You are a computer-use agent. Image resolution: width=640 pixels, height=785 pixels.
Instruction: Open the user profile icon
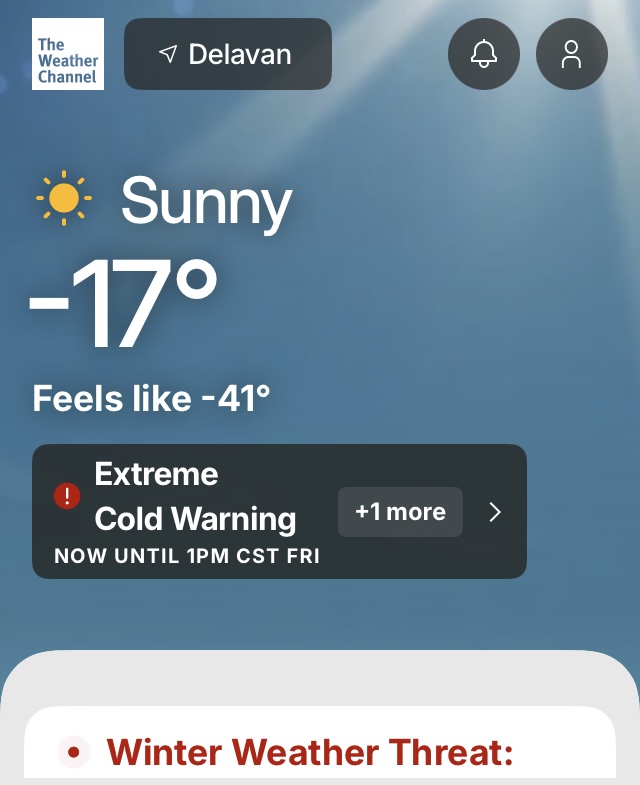[x=571, y=54]
